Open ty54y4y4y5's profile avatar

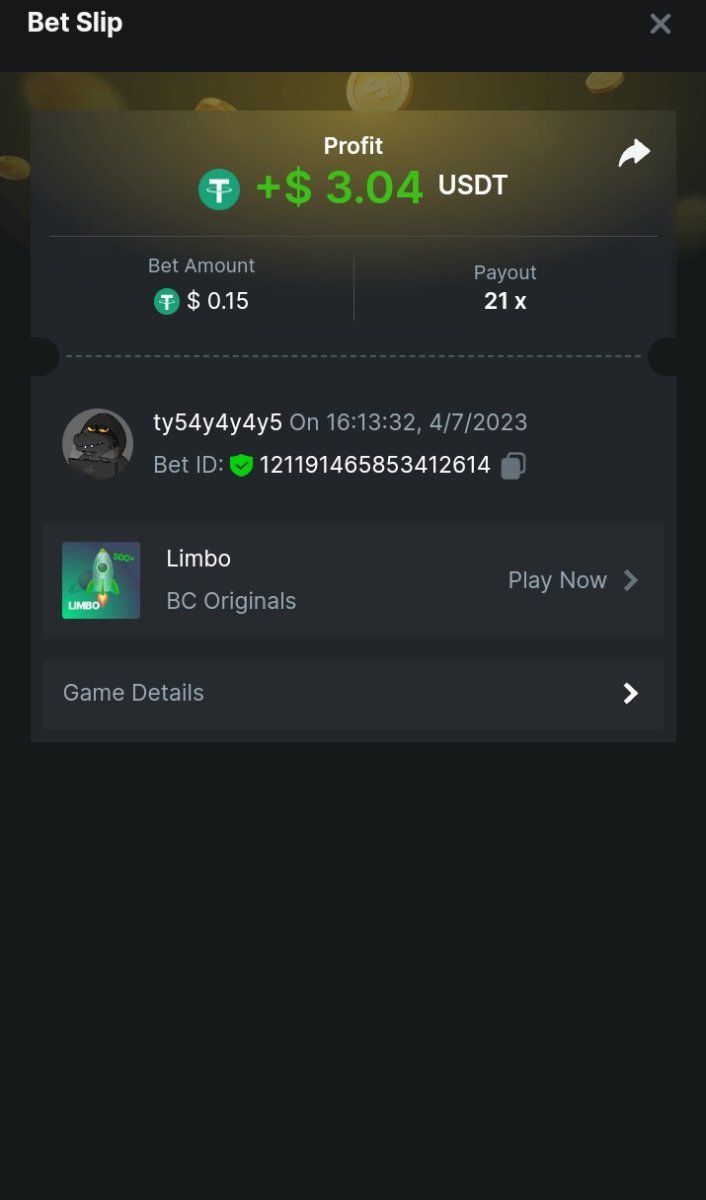[98, 443]
